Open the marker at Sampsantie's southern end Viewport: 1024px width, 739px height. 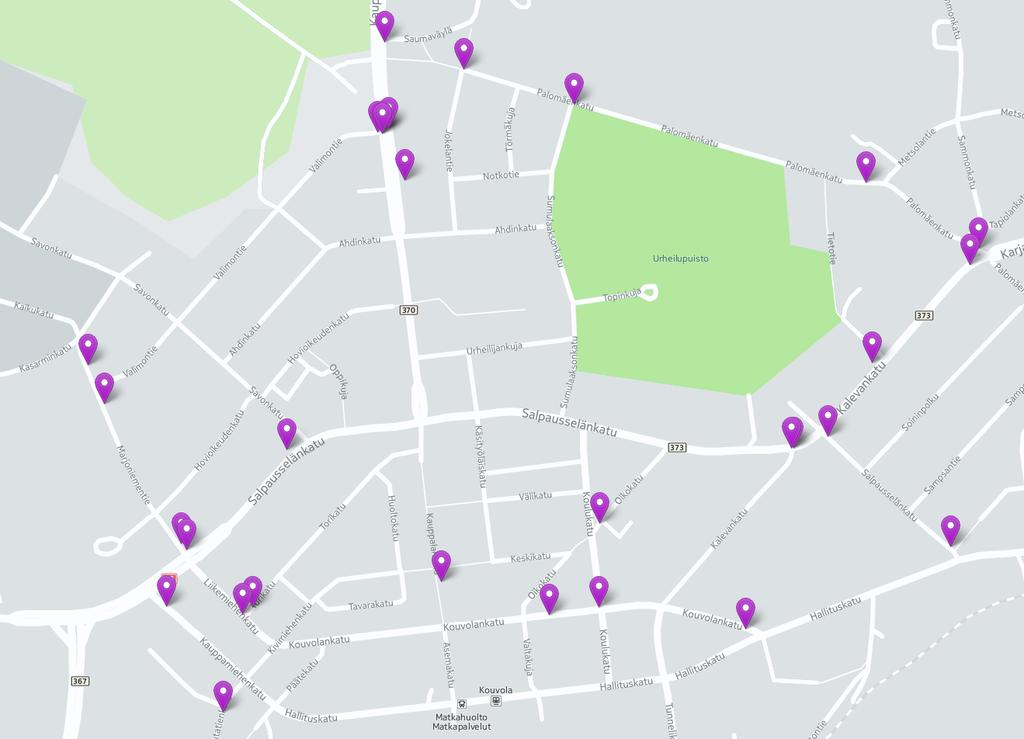click(x=950, y=529)
